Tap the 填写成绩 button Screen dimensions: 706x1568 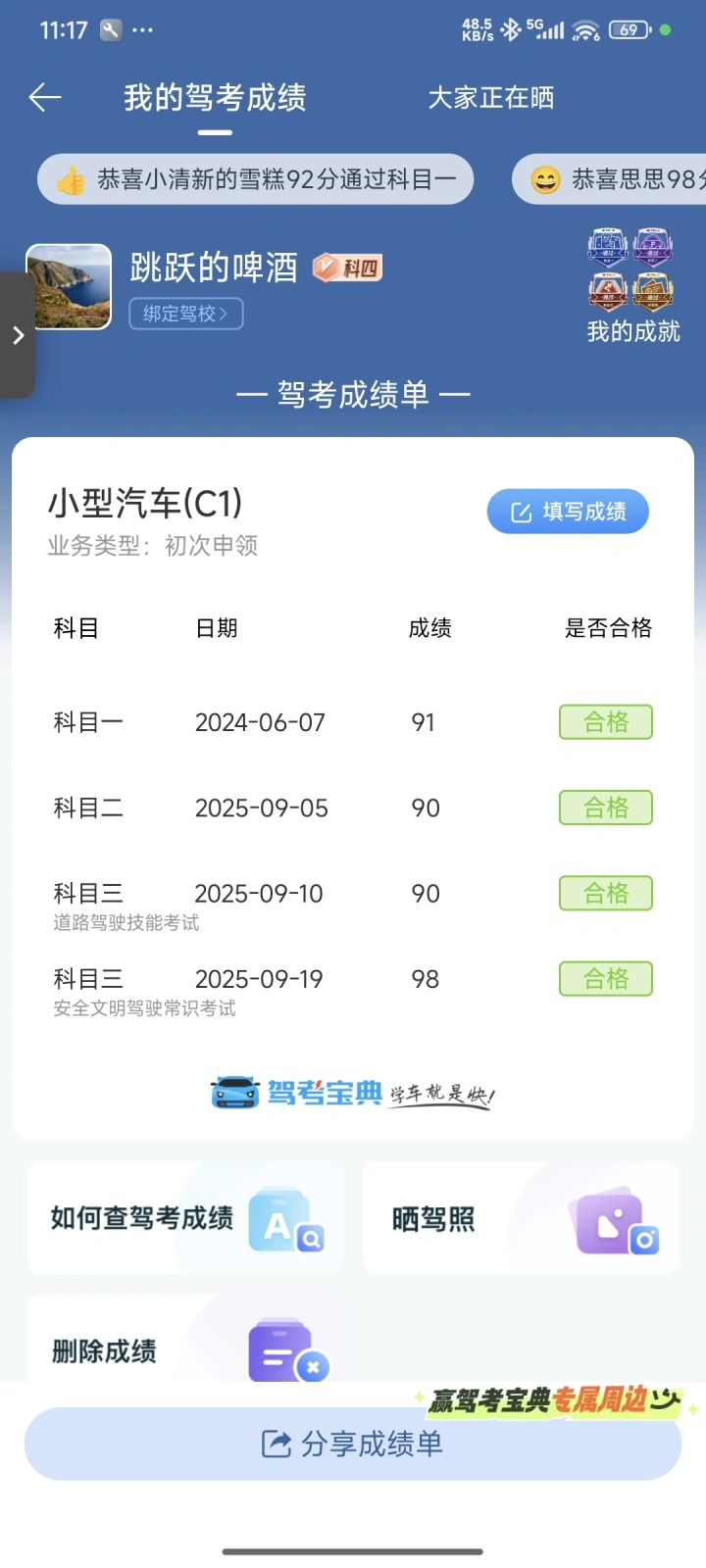tap(568, 512)
